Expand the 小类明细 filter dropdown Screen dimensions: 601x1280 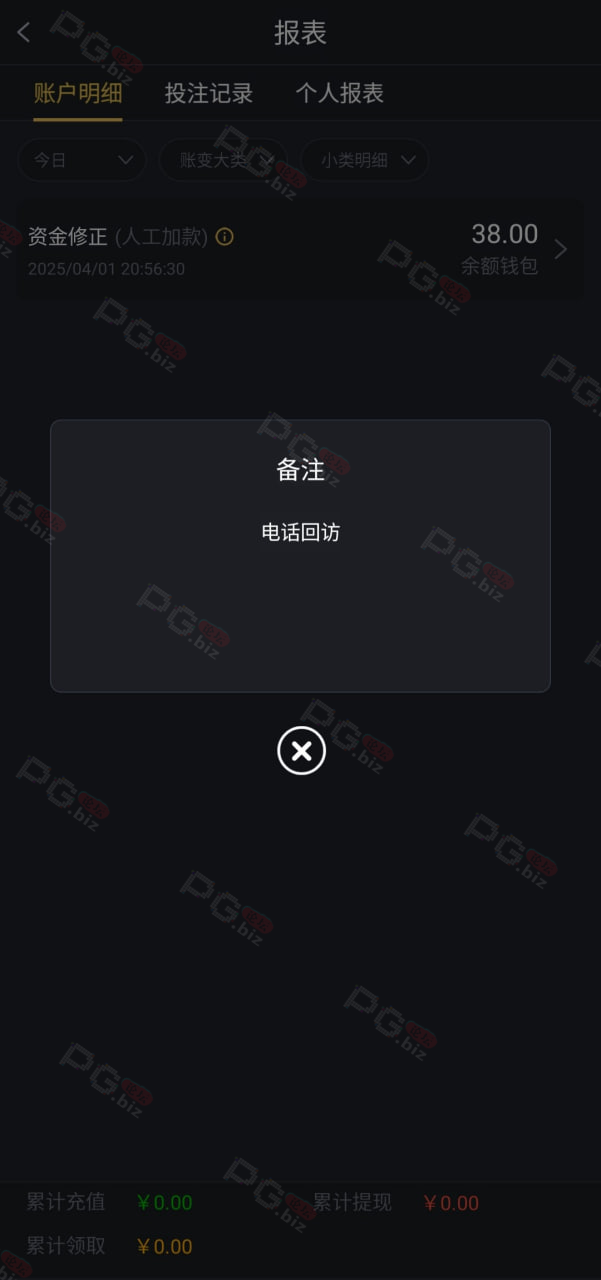365,160
